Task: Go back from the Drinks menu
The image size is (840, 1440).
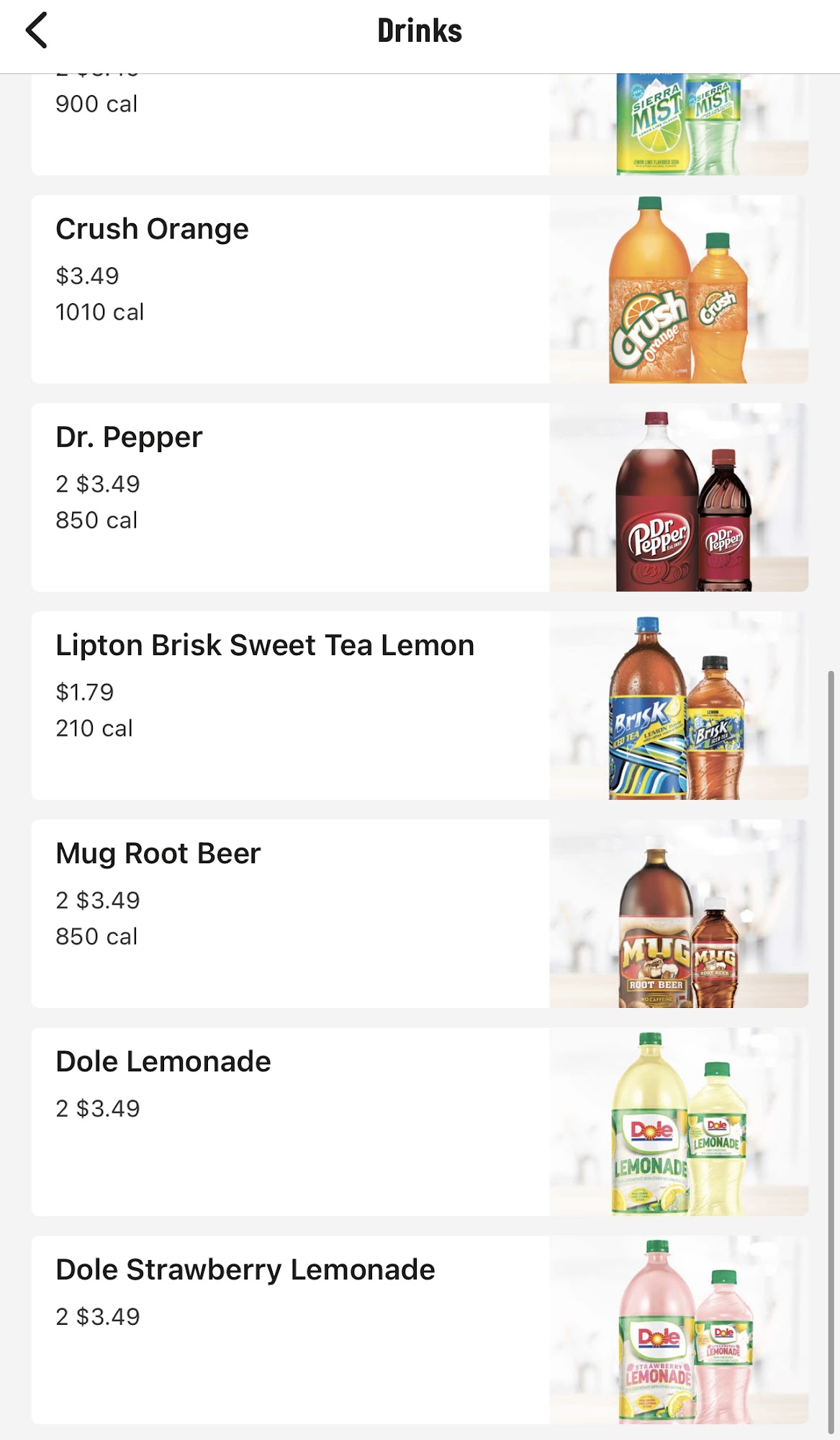Action: pyautogui.click(x=37, y=30)
